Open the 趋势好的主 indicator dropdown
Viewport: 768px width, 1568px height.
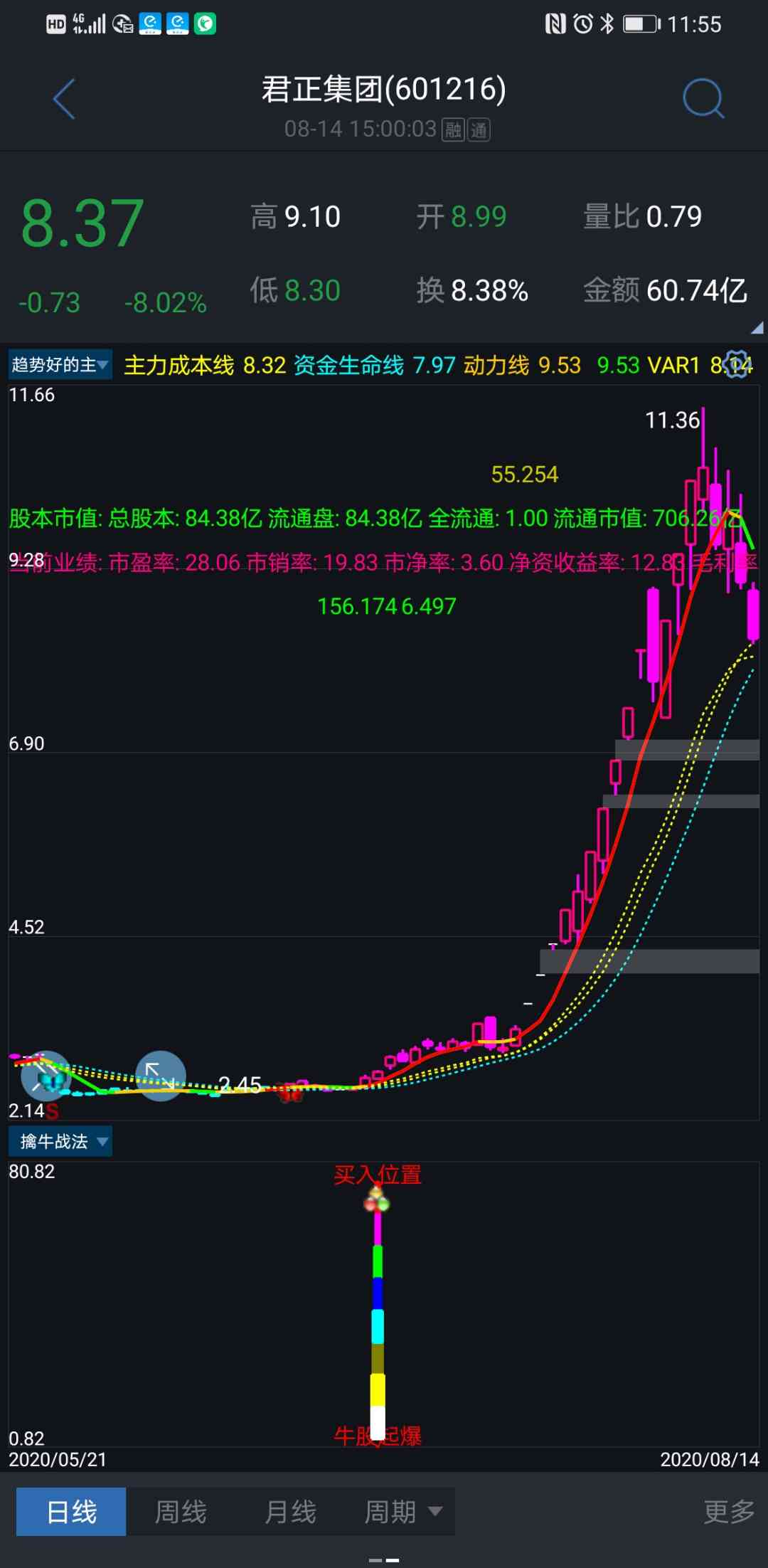60,365
